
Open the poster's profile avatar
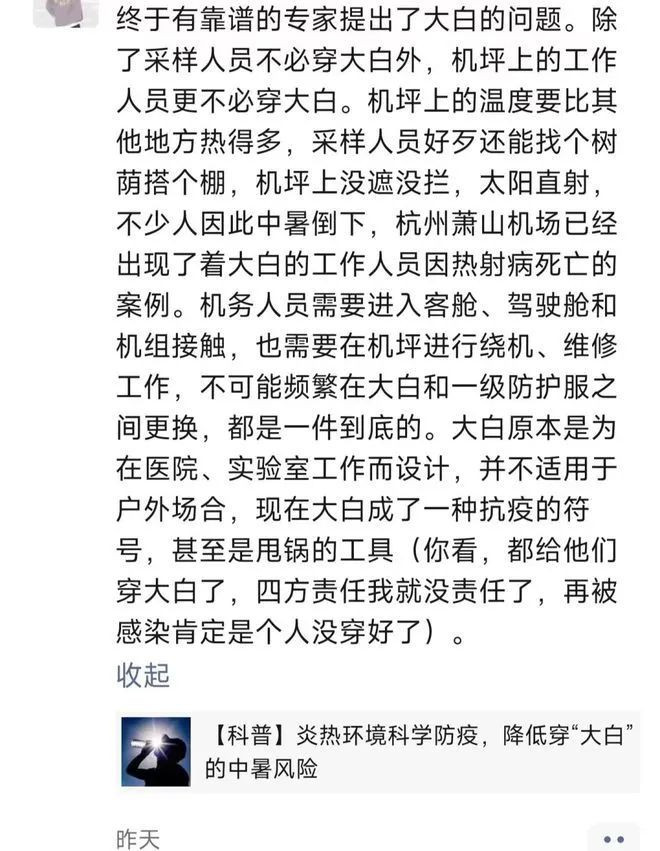(65, 10)
